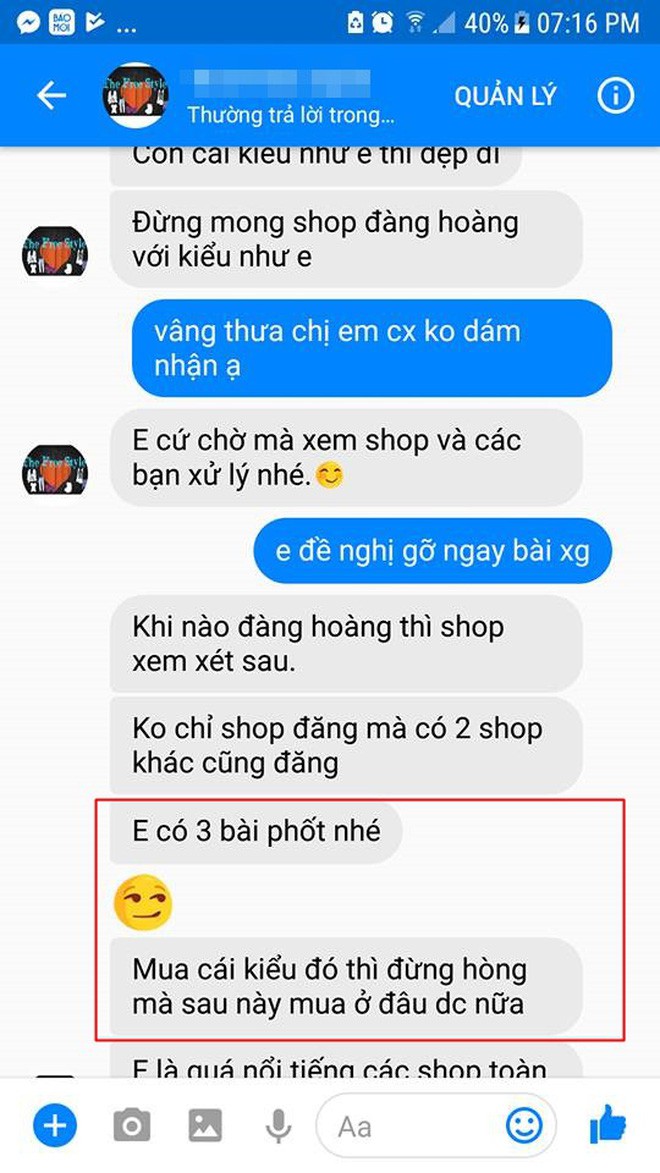660x1173 pixels.
Task: Open the conversation info icon
Action: [x=615, y=95]
